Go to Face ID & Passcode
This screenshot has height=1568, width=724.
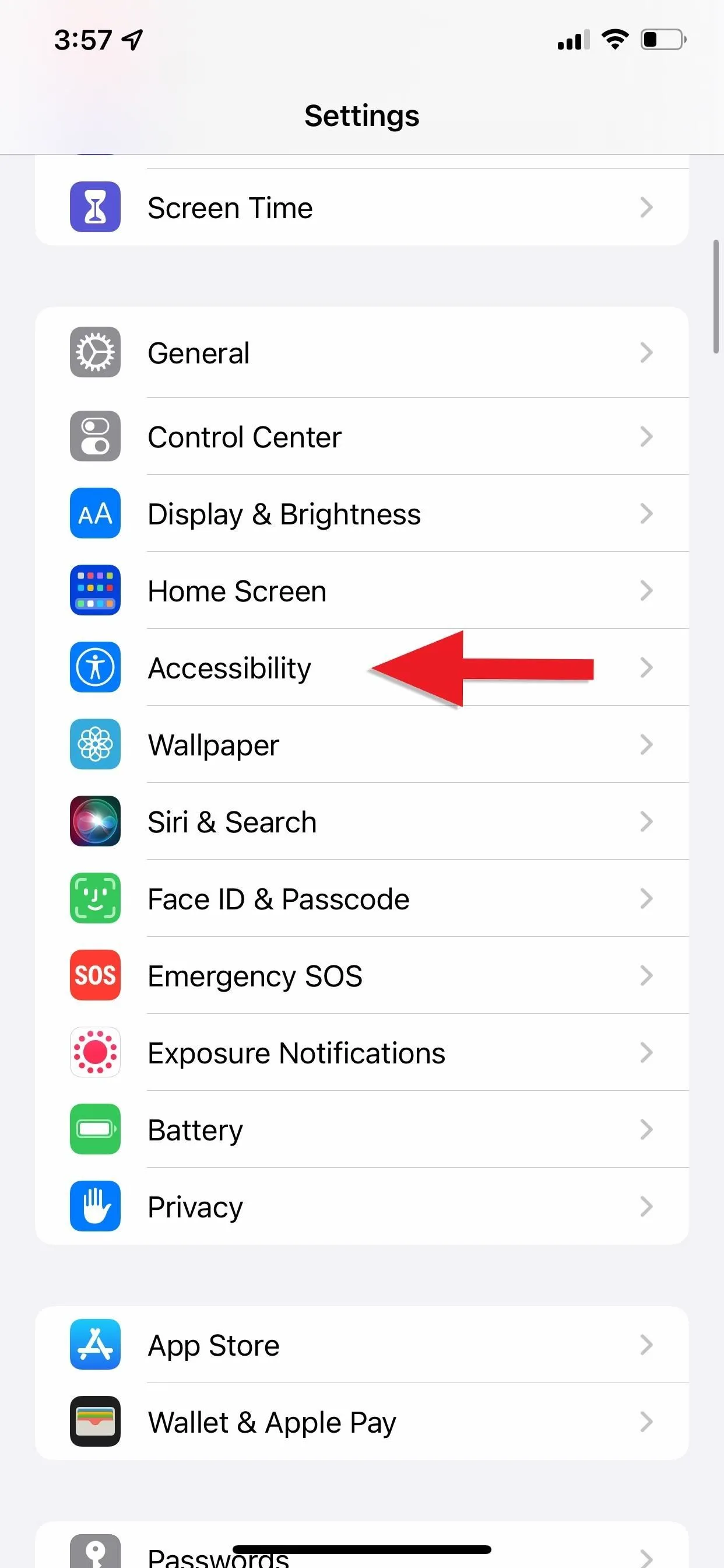[362, 898]
